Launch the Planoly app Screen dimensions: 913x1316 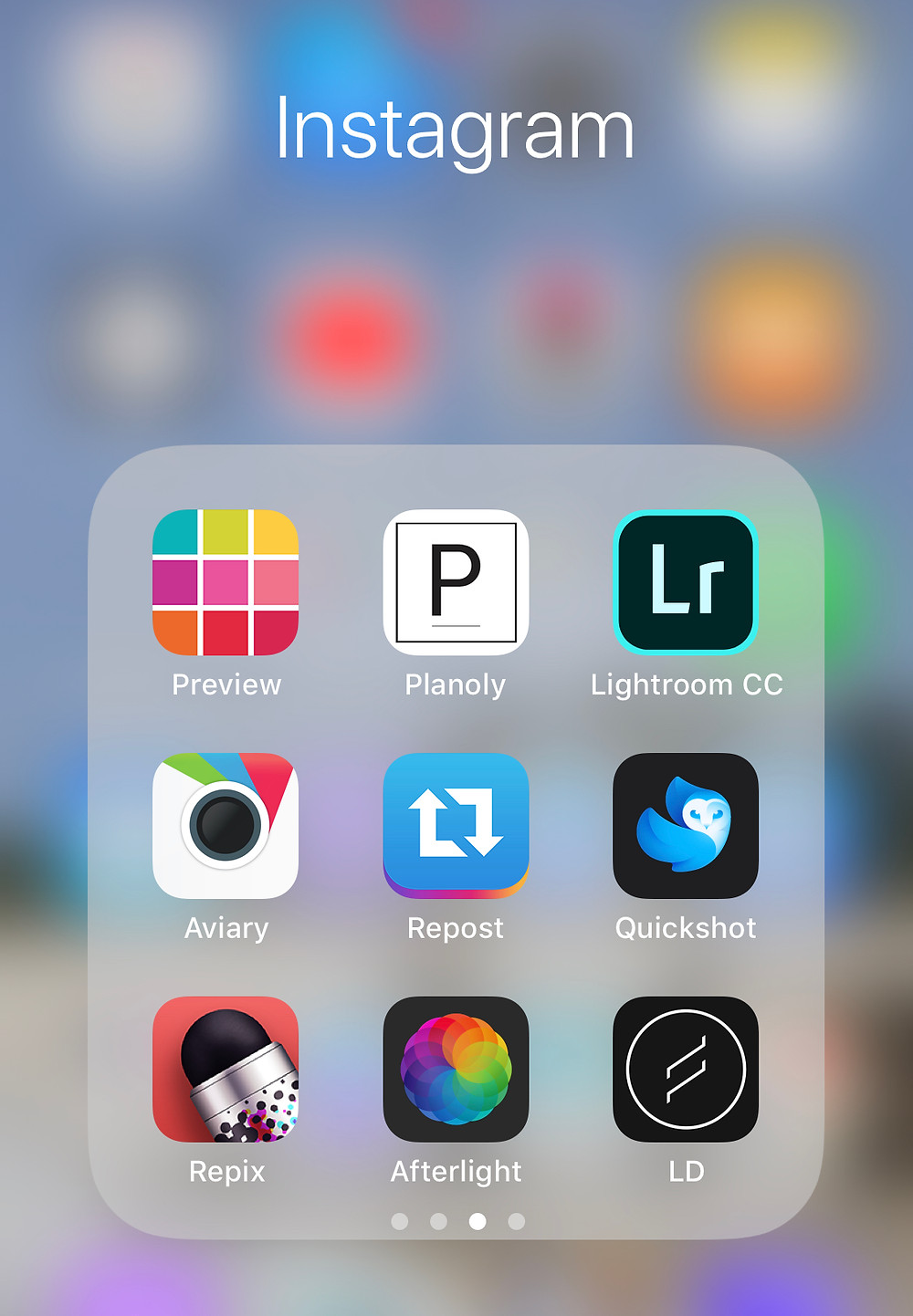[456, 582]
